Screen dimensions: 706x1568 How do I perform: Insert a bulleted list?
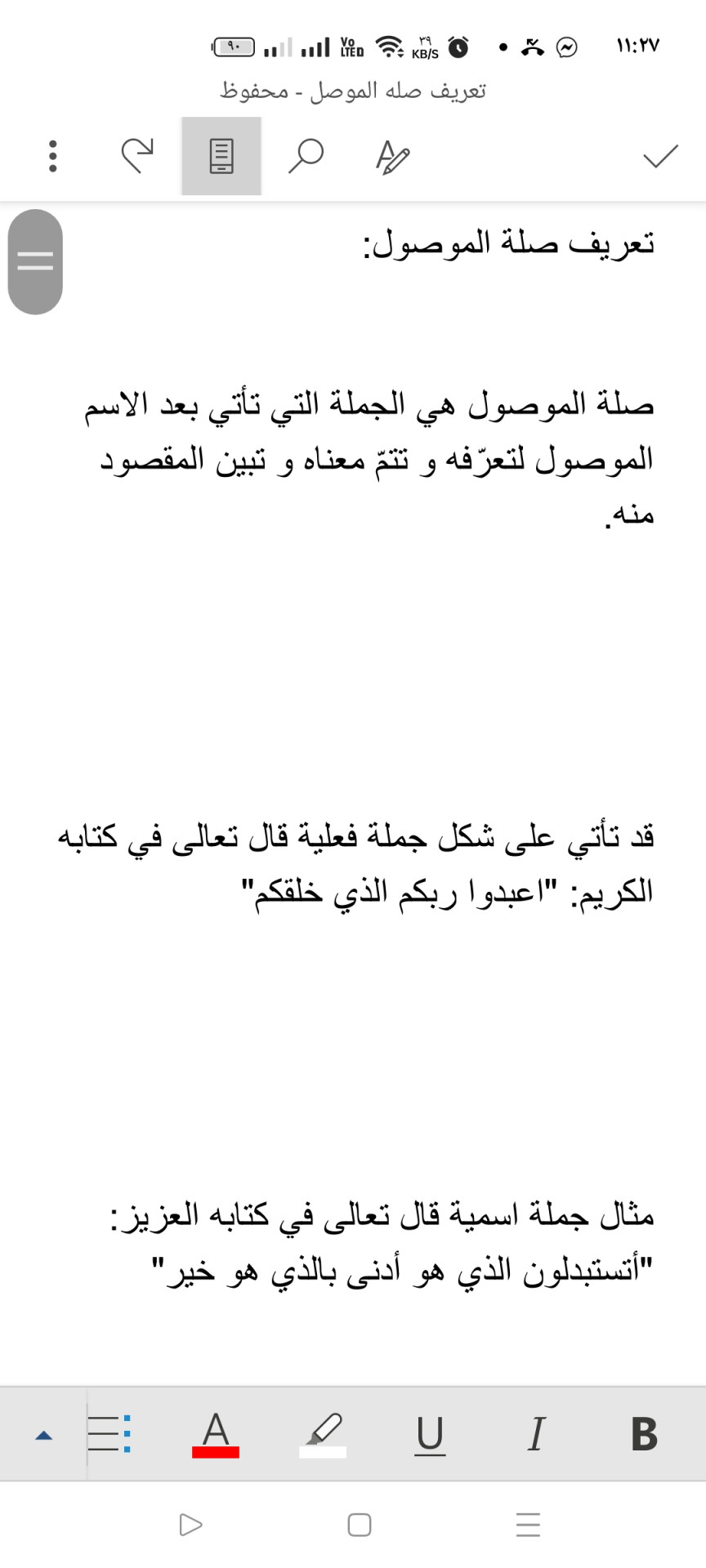click(109, 1433)
